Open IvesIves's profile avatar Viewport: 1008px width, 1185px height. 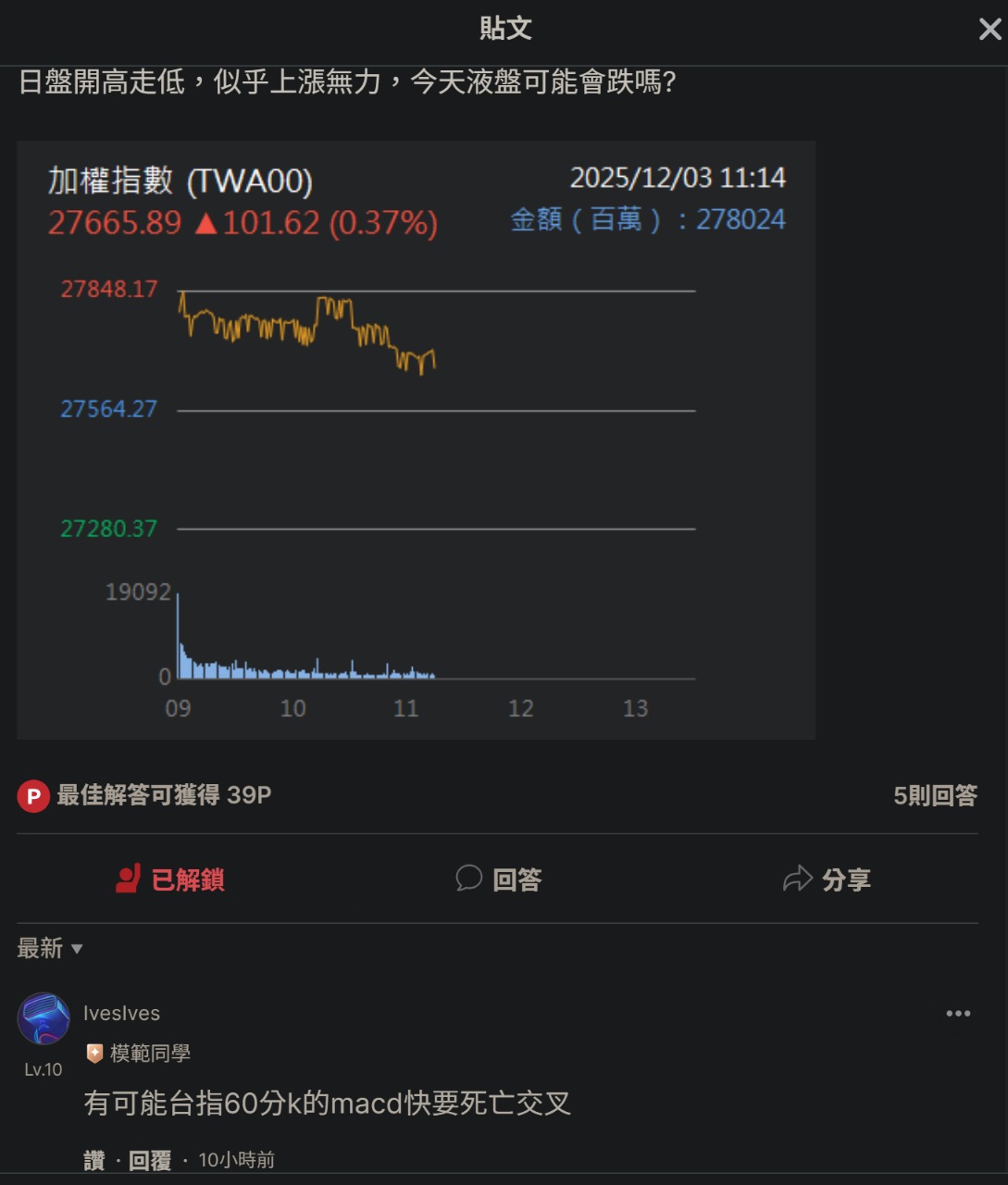click(x=44, y=1018)
